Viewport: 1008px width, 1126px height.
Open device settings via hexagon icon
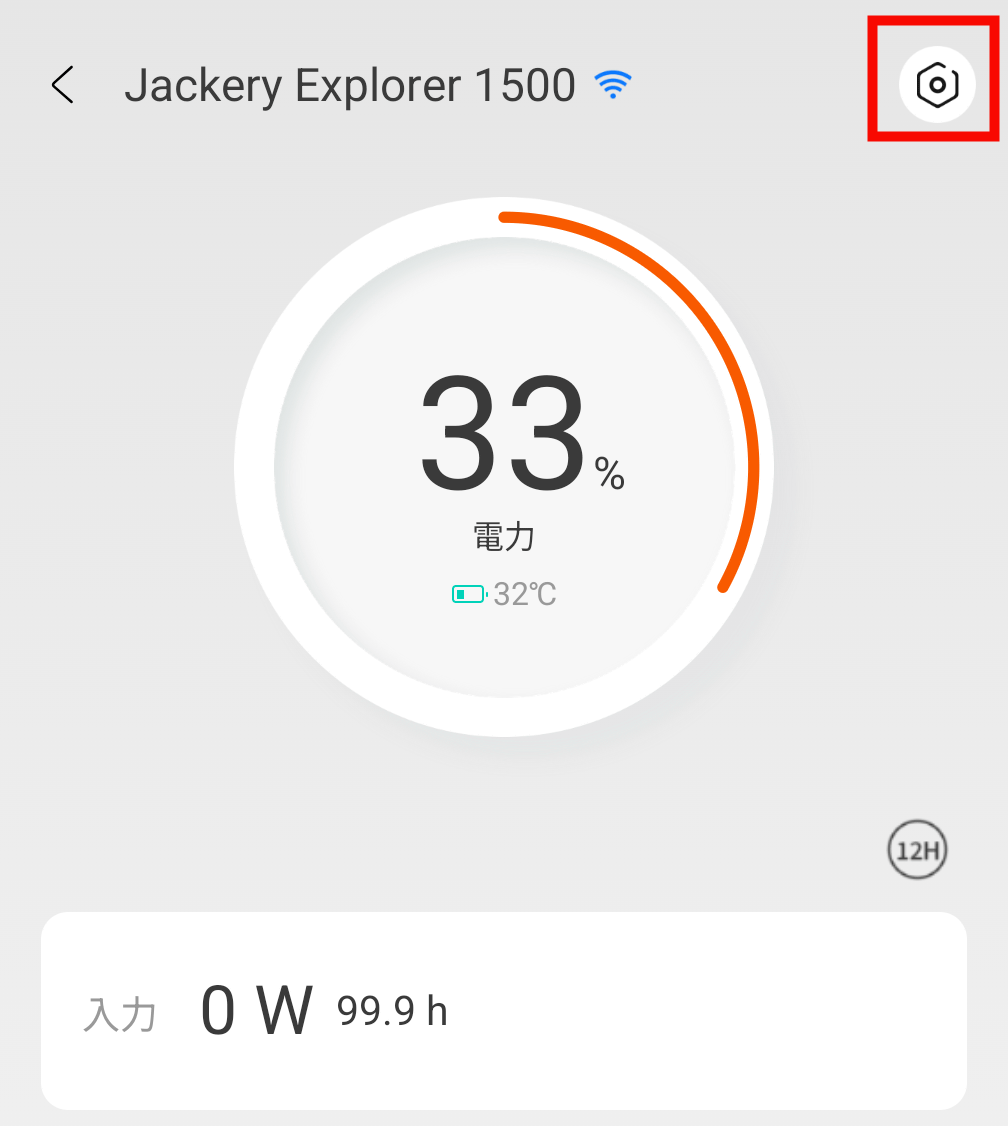[x=936, y=86]
